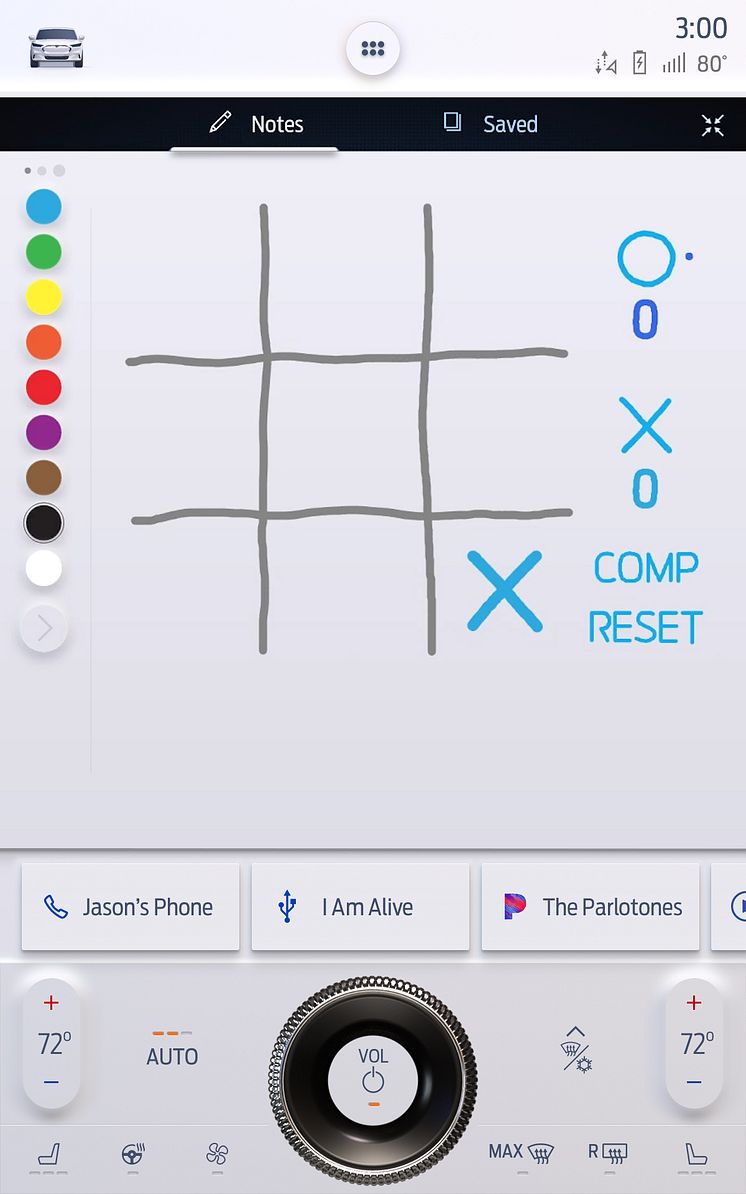Image resolution: width=746 pixels, height=1194 pixels.
Task: Toggle AUTO climate control
Action: [x=172, y=1048]
